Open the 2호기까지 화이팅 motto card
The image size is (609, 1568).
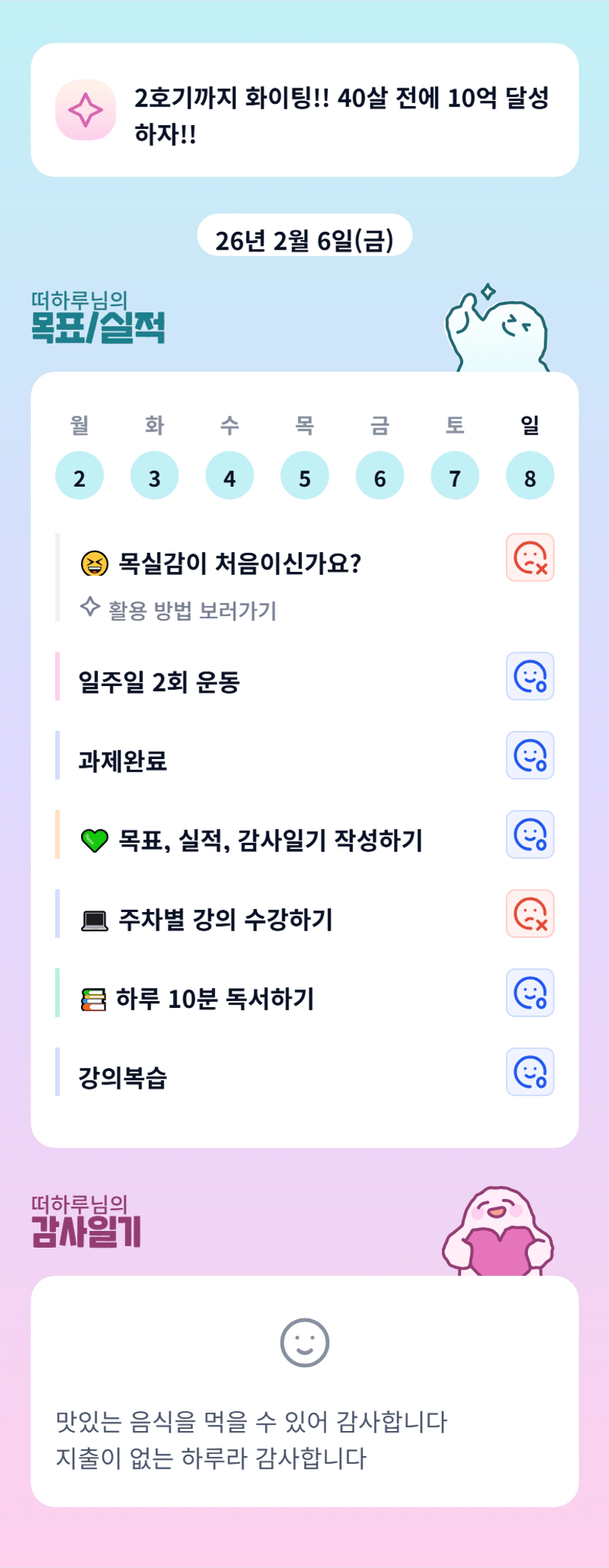click(305, 110)
